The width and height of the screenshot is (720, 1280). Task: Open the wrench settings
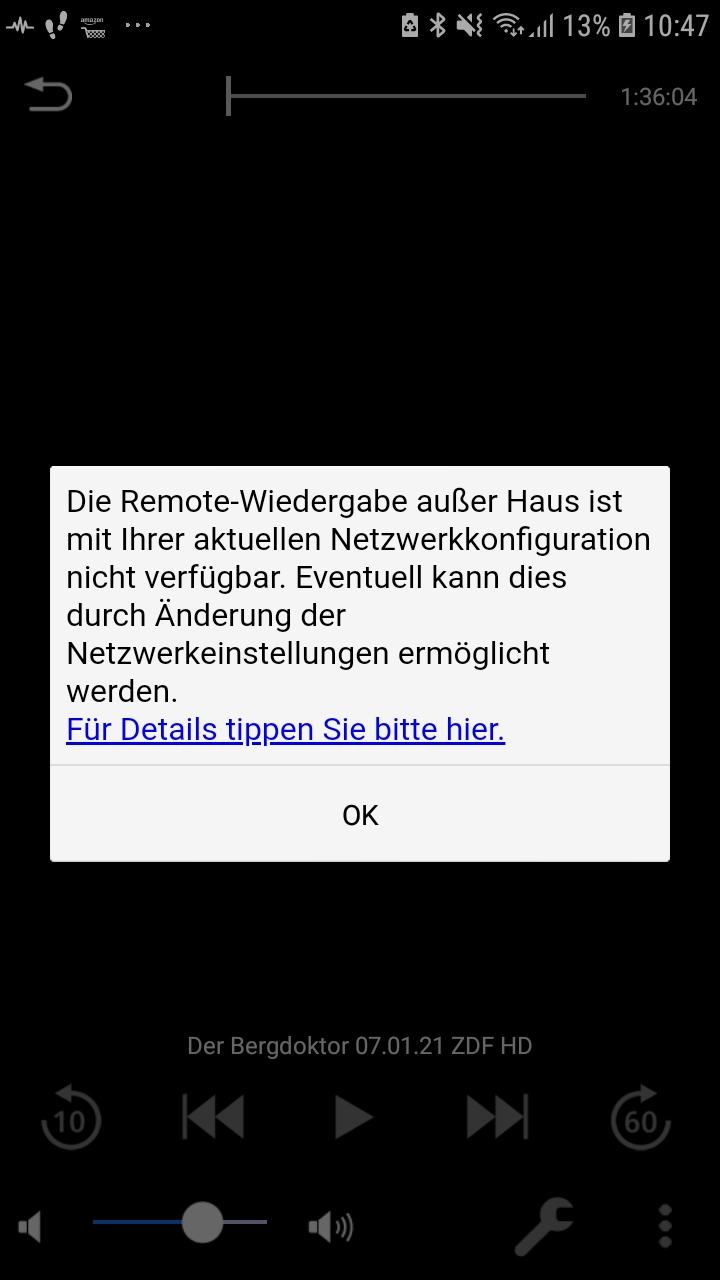pyautogui.click(x=543, y=1225)
